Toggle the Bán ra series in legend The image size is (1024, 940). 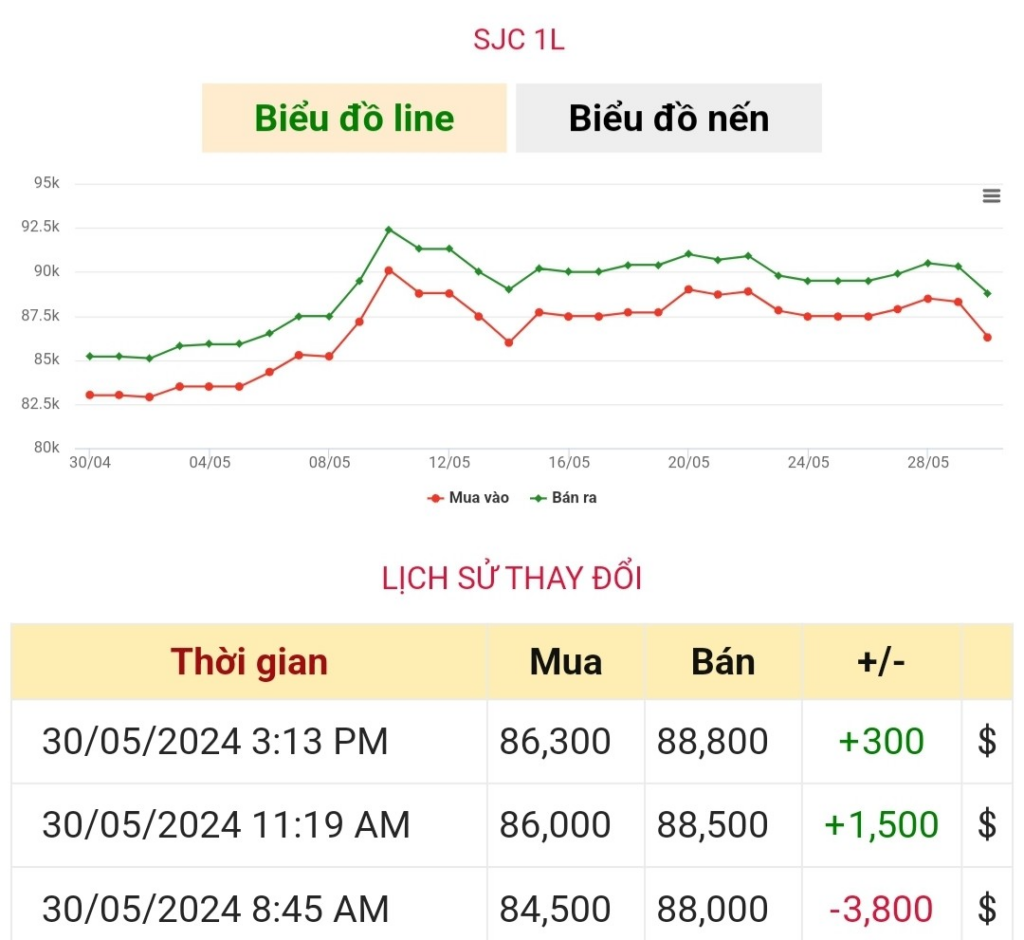(x=564, y=497)
